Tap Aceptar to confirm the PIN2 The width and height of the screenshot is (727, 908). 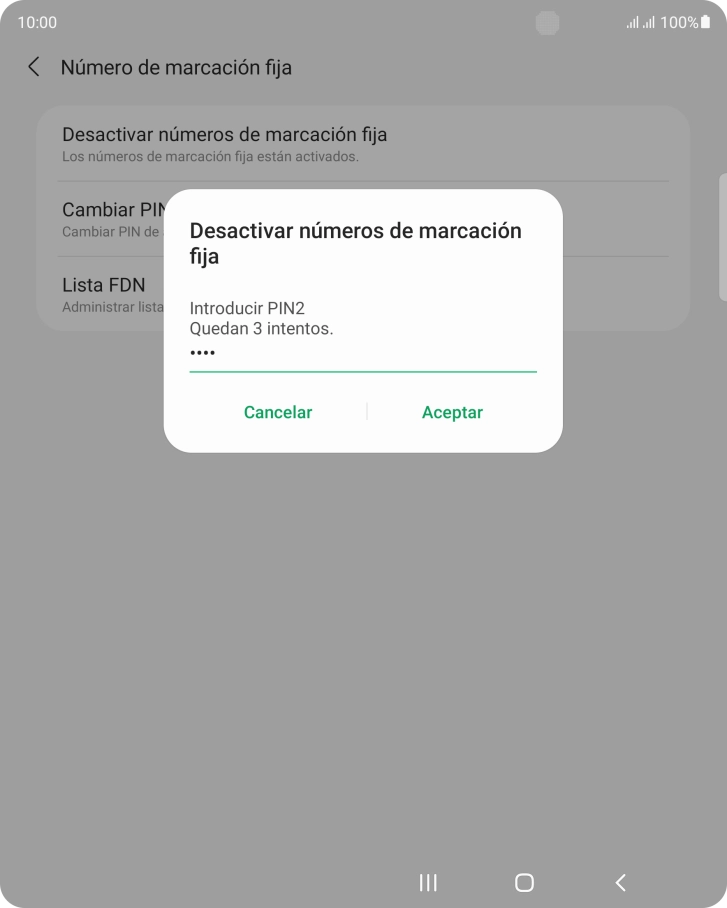(451, 412)
